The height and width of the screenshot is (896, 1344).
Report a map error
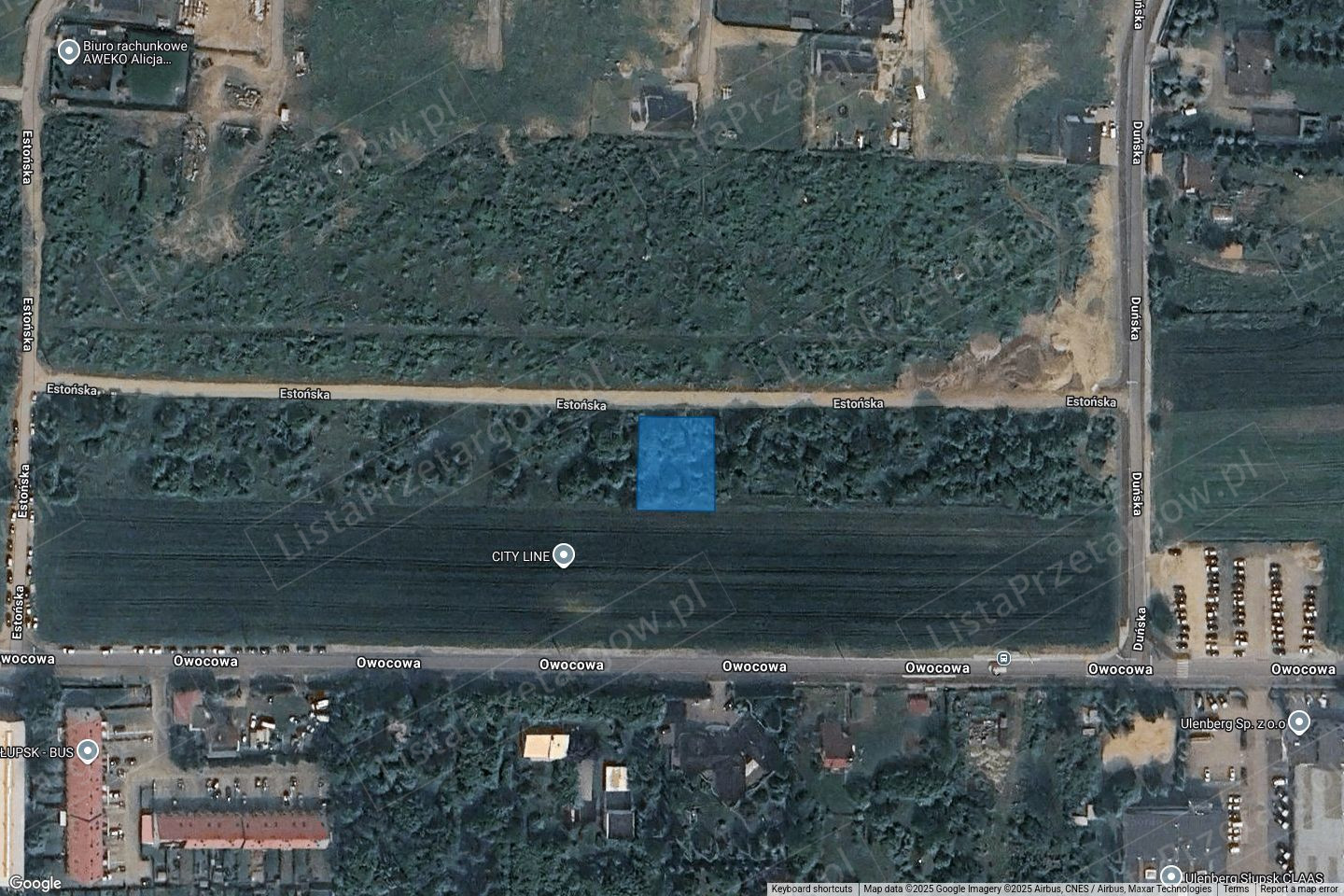(1299, 889)
